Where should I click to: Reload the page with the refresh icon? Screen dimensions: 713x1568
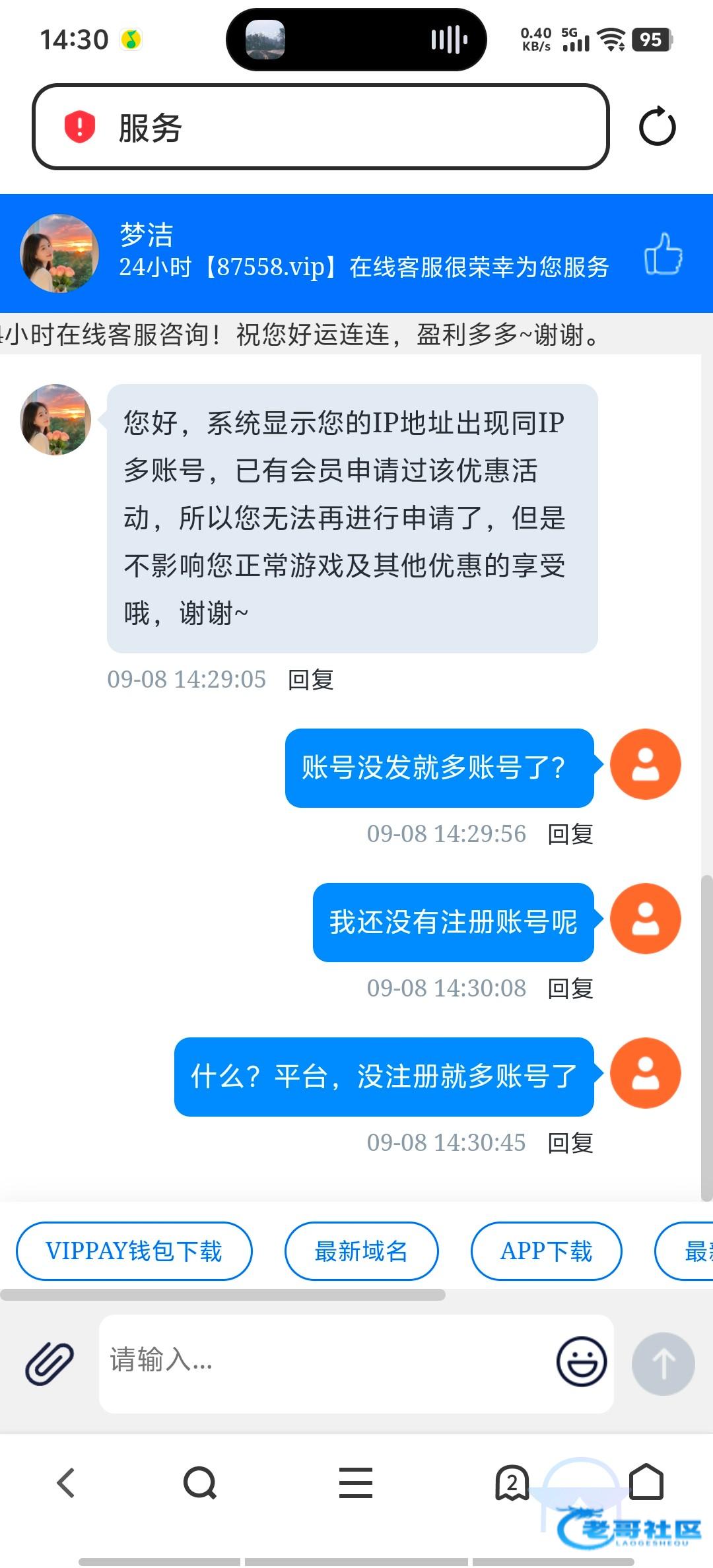(658, 127)
